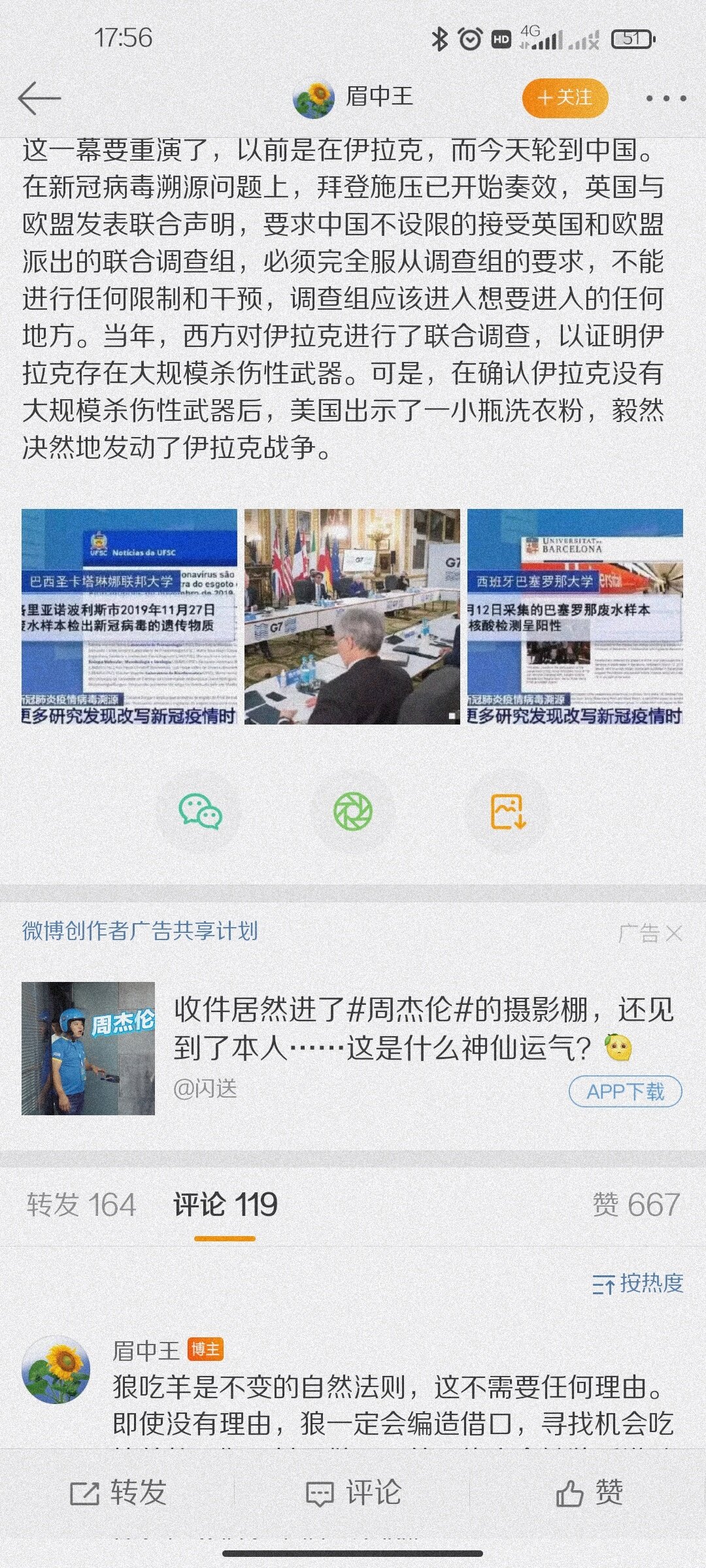Repost using the bottom 转发 button
This screenshot has height=1568, width=706.
coord(119,1493)
